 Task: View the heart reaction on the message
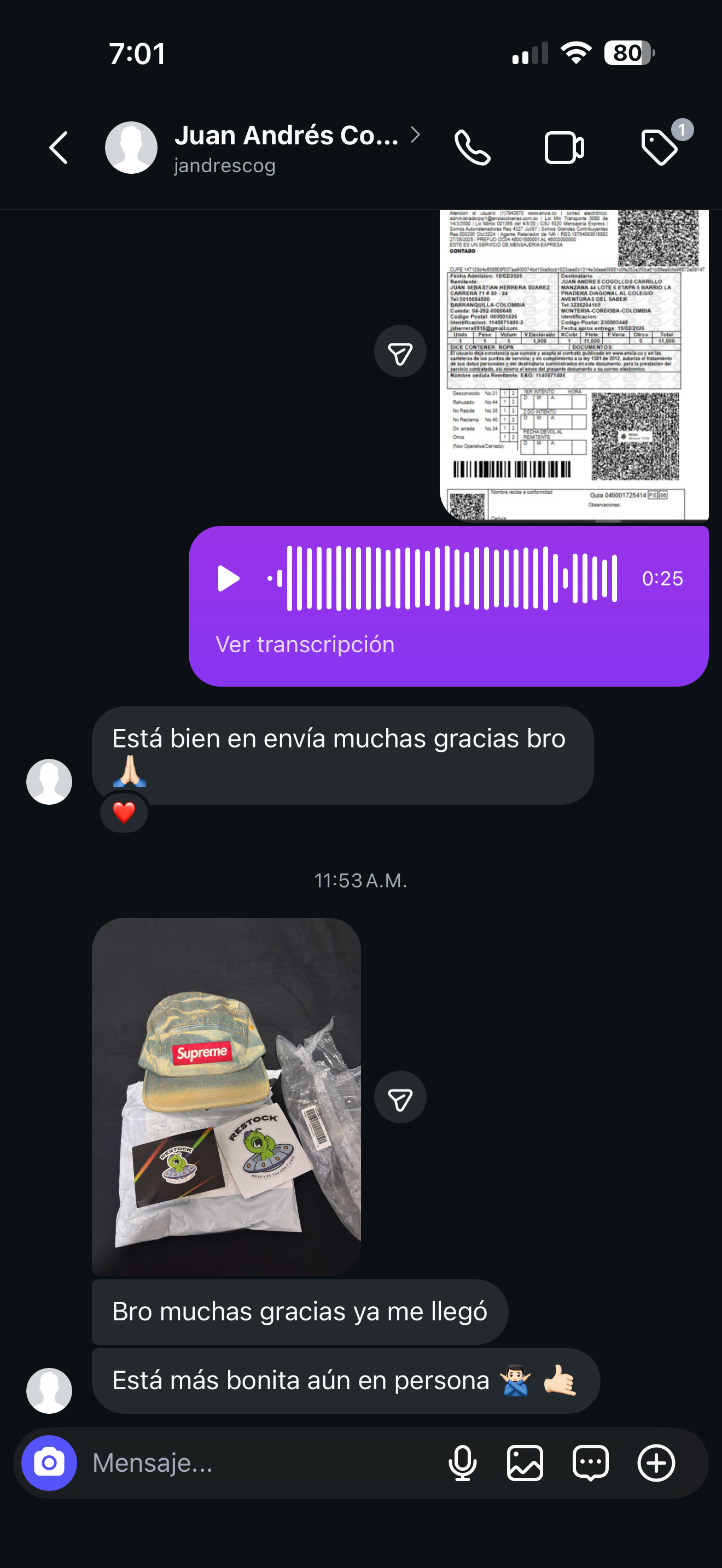tap(124, 812)
